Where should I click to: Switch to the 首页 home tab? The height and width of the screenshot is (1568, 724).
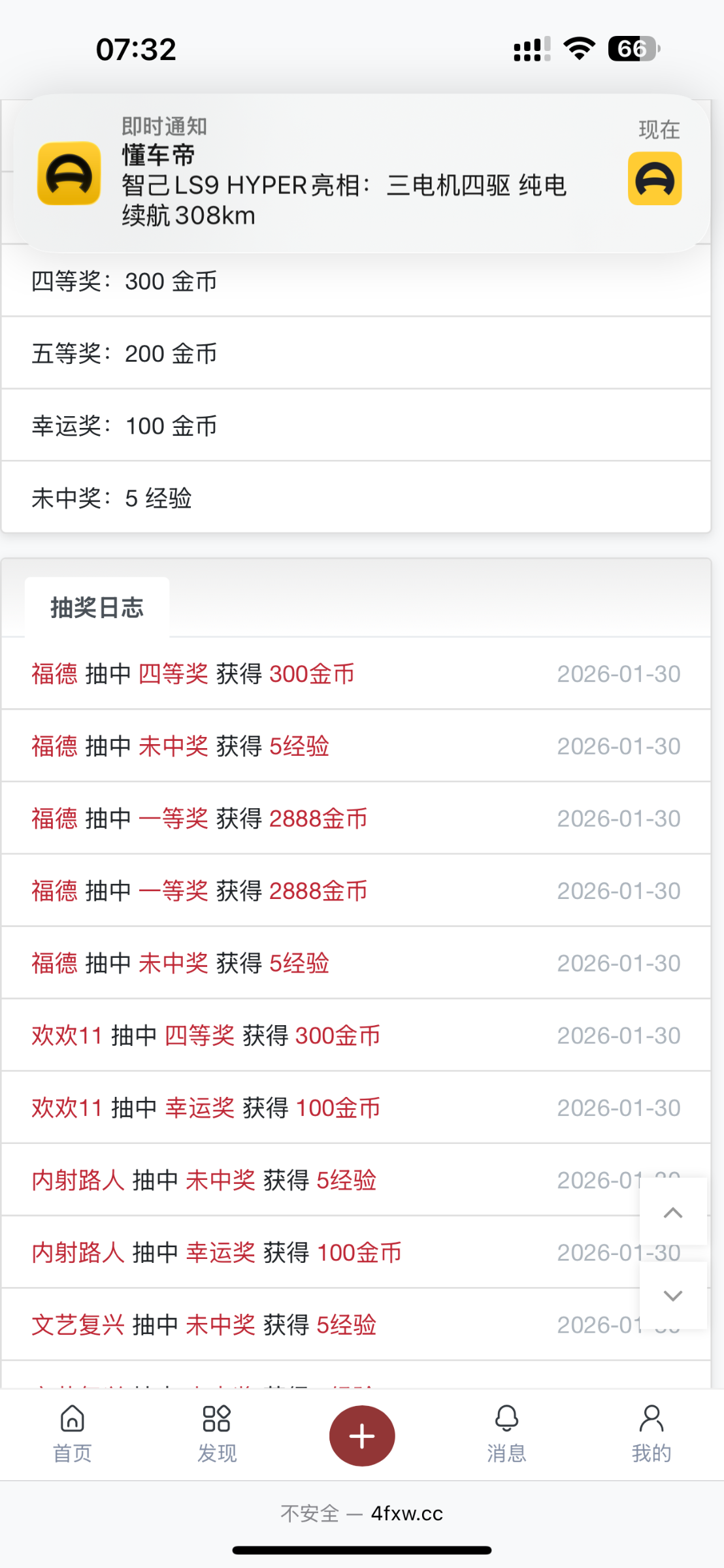pos(72,1435)
